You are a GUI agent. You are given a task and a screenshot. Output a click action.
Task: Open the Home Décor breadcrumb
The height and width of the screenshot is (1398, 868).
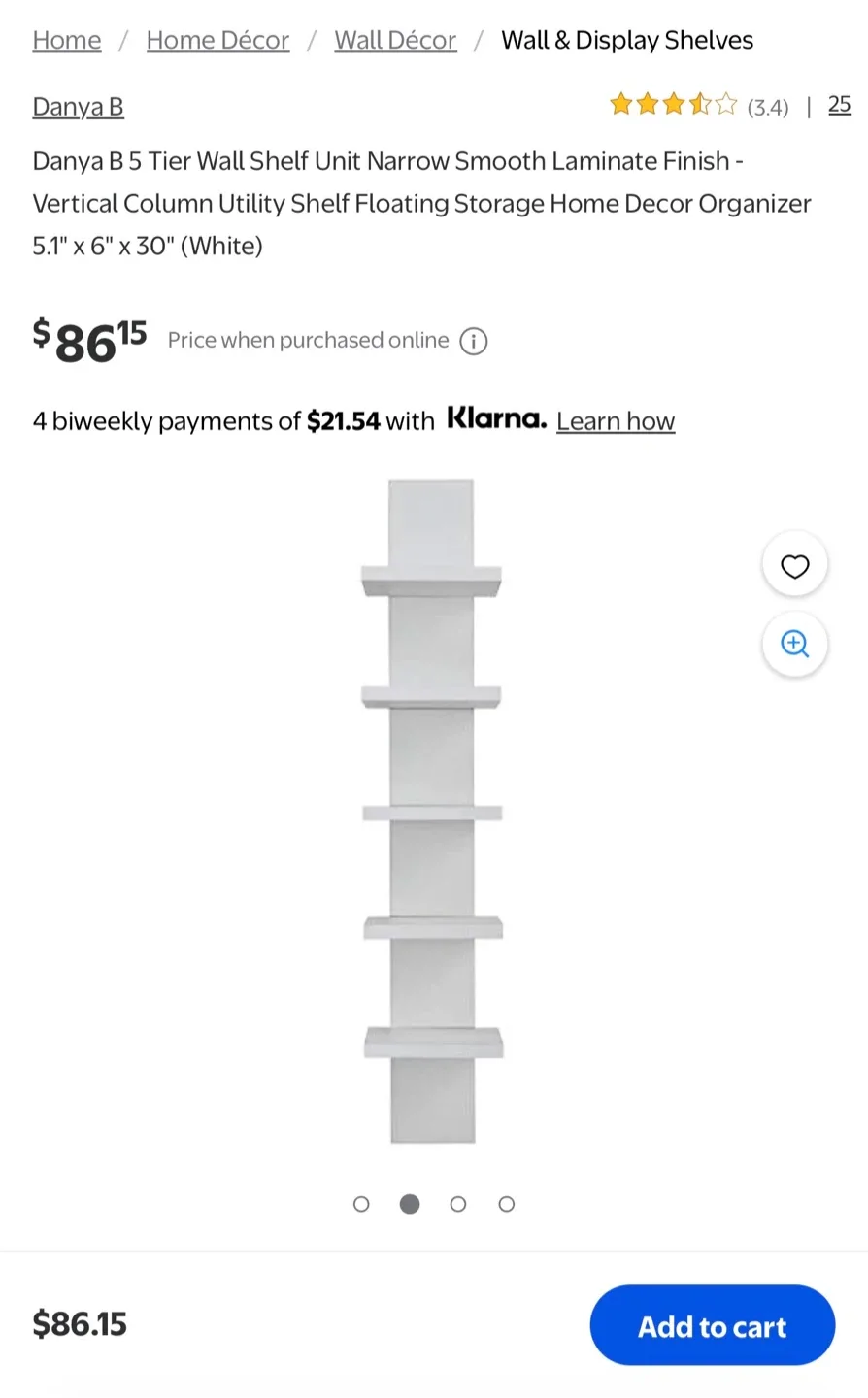217,40
